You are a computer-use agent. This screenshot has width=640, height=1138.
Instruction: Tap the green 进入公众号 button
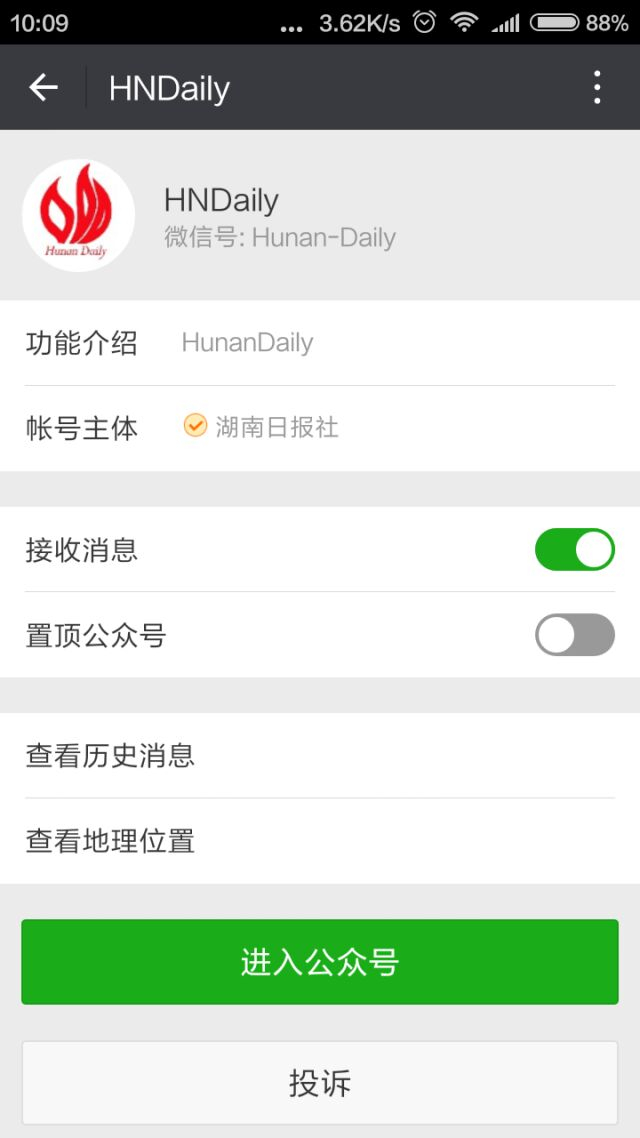coord(320,962)
